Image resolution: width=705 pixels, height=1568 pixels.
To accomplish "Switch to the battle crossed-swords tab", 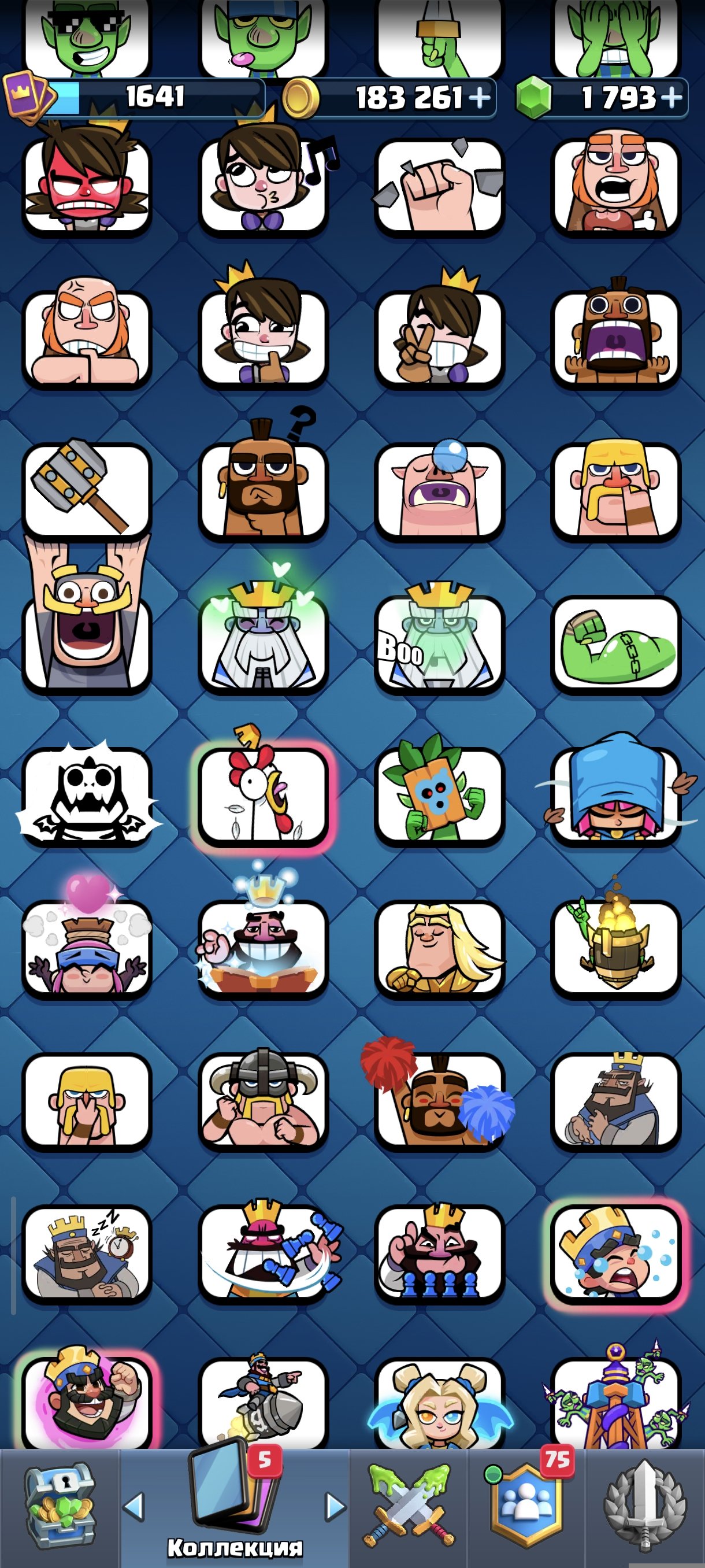I will 409,1508.
